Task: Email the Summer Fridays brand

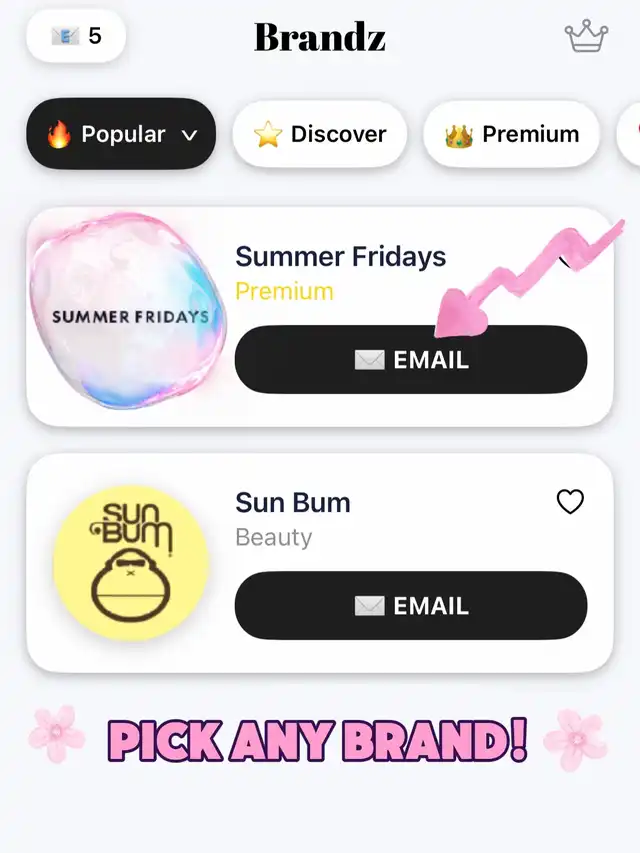Action: [410, 360]
